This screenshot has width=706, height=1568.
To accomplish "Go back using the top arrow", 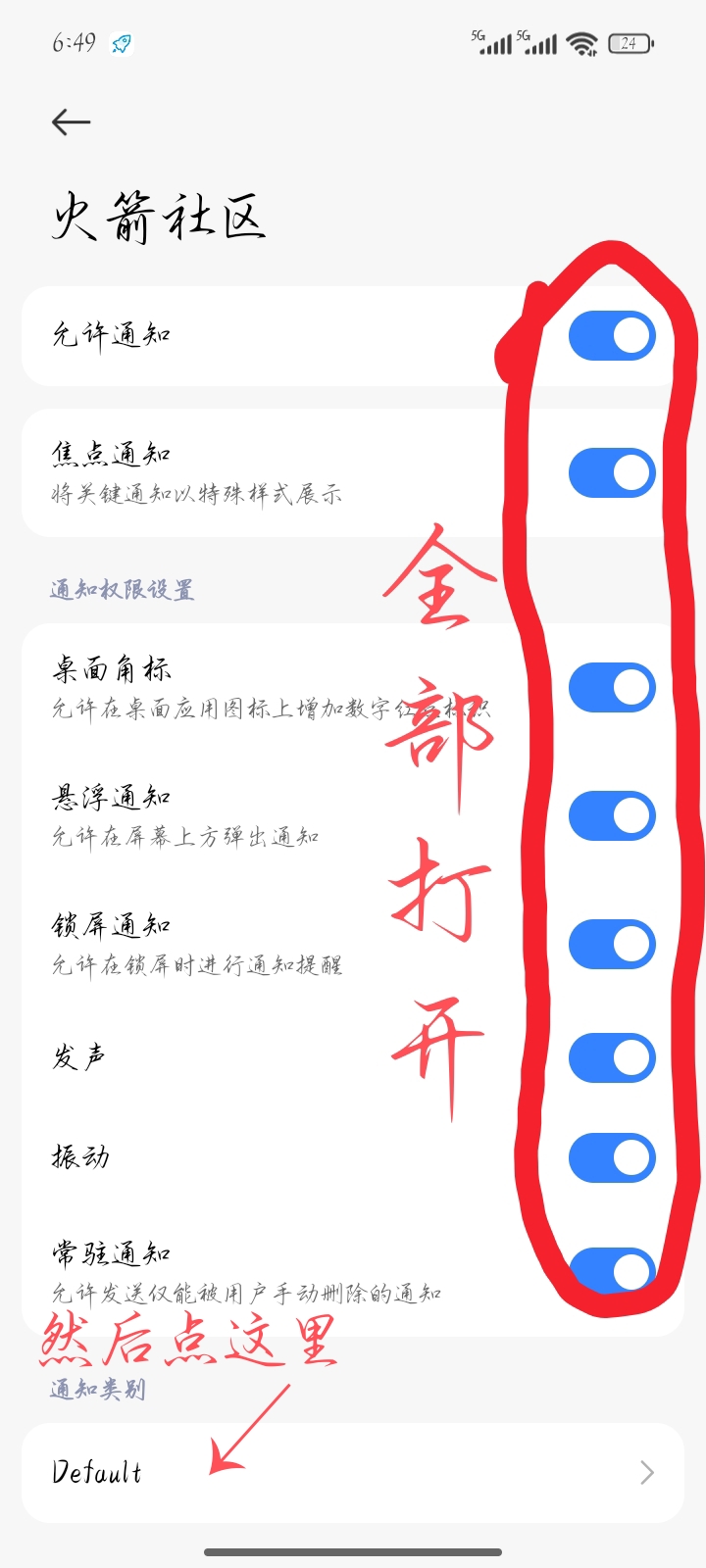I will tap(71, 122).
